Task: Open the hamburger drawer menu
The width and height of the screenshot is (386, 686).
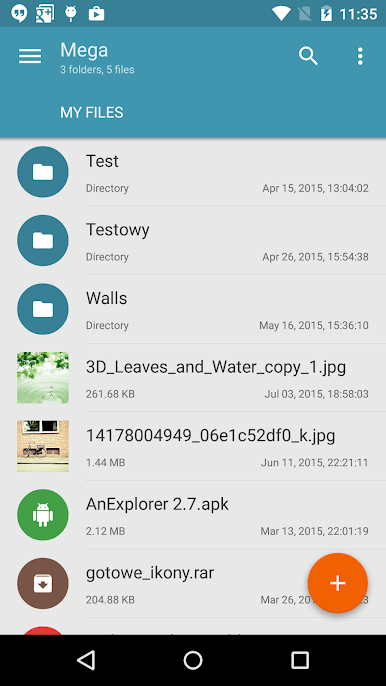Action: (30, 56)
